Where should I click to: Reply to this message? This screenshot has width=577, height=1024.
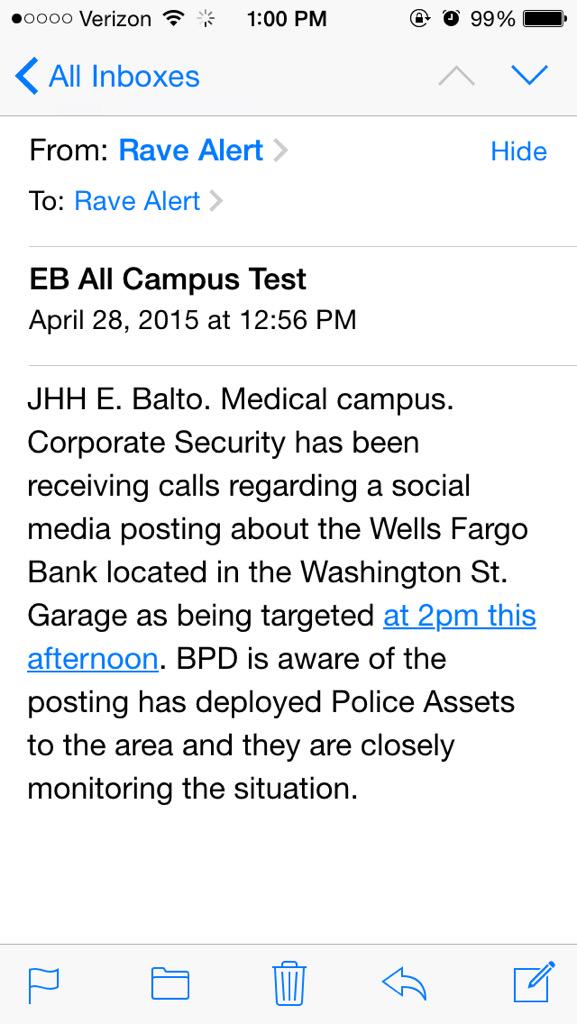(404, 984)
